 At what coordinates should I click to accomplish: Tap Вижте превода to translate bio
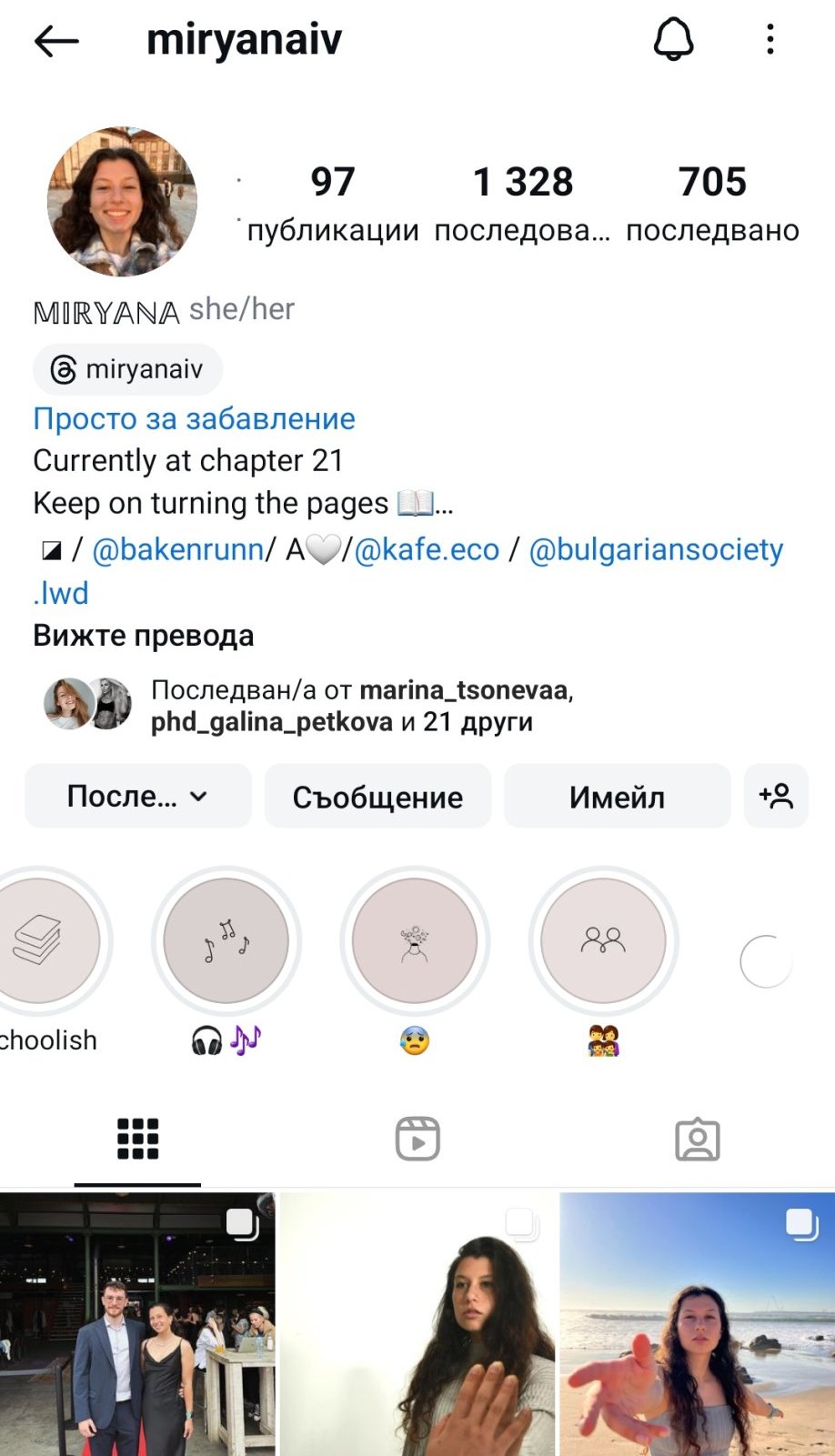144,635
